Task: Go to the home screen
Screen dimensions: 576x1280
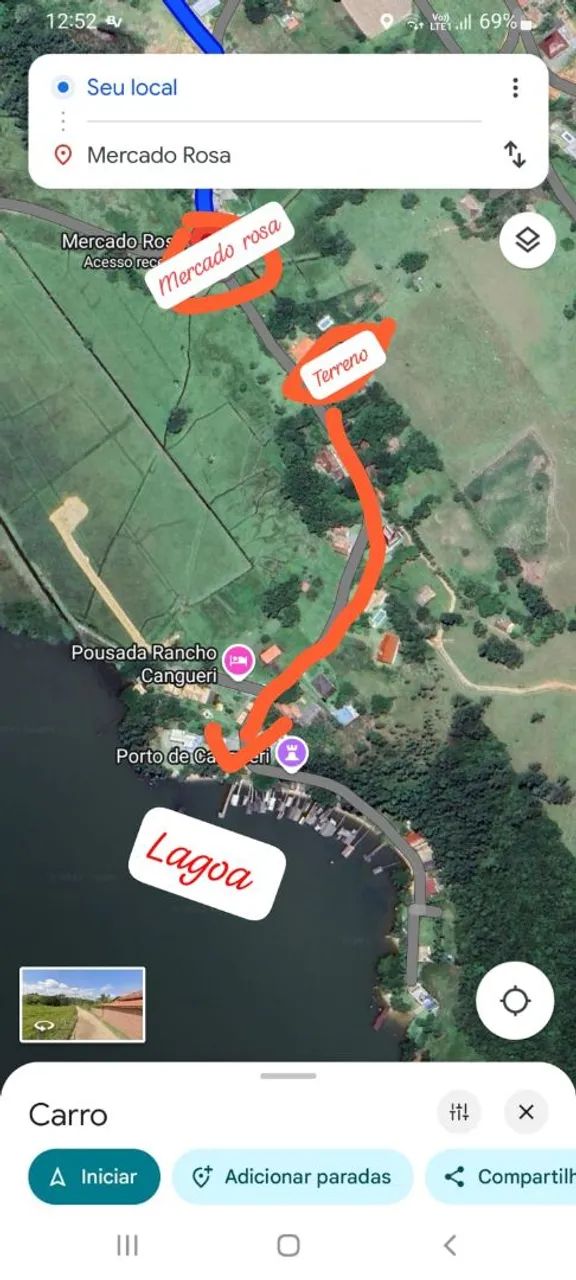Action: pos(288,1245)
